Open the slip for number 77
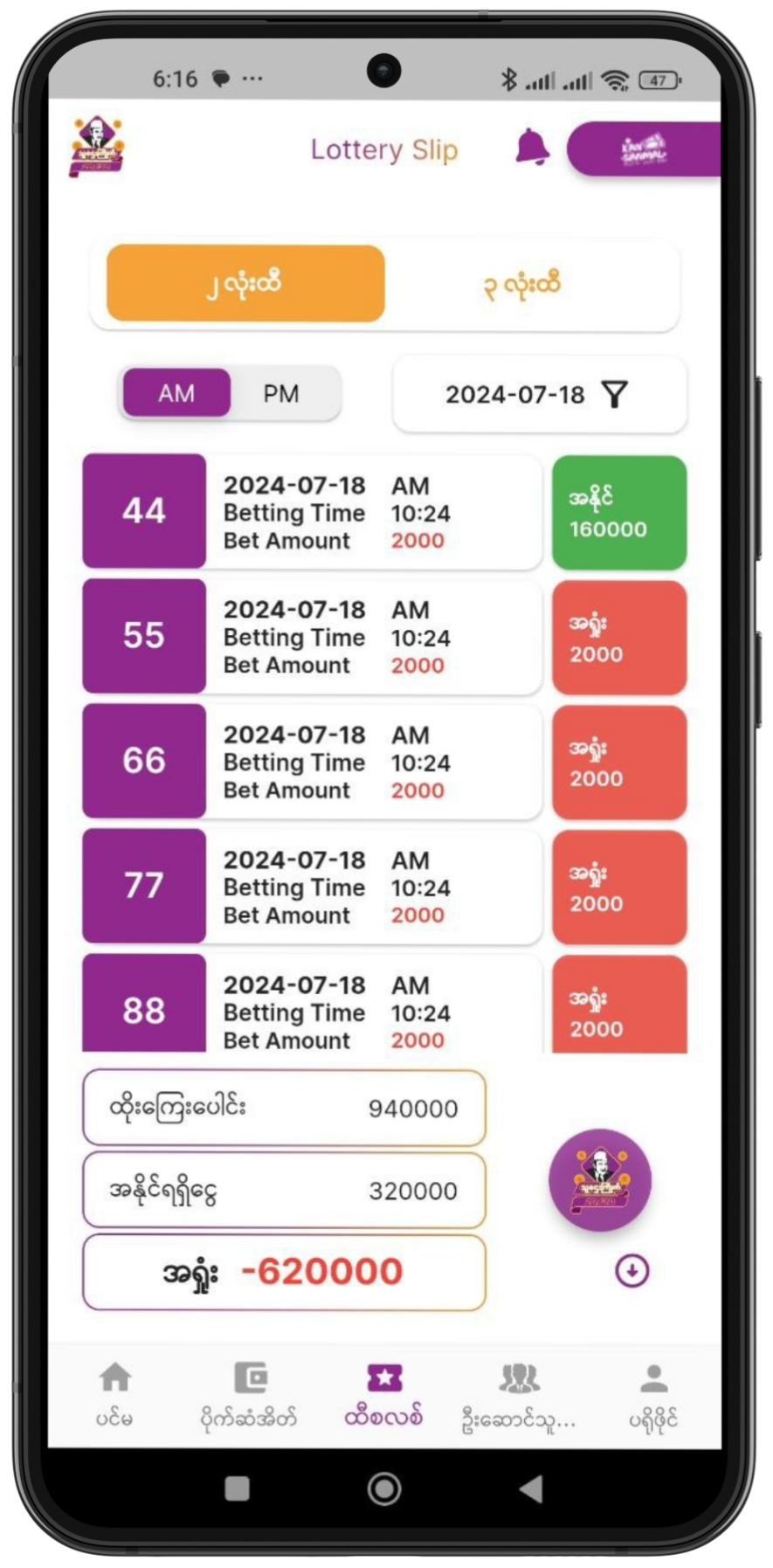The height and width of the screenshot is (1568, 773). click(312, 887)
